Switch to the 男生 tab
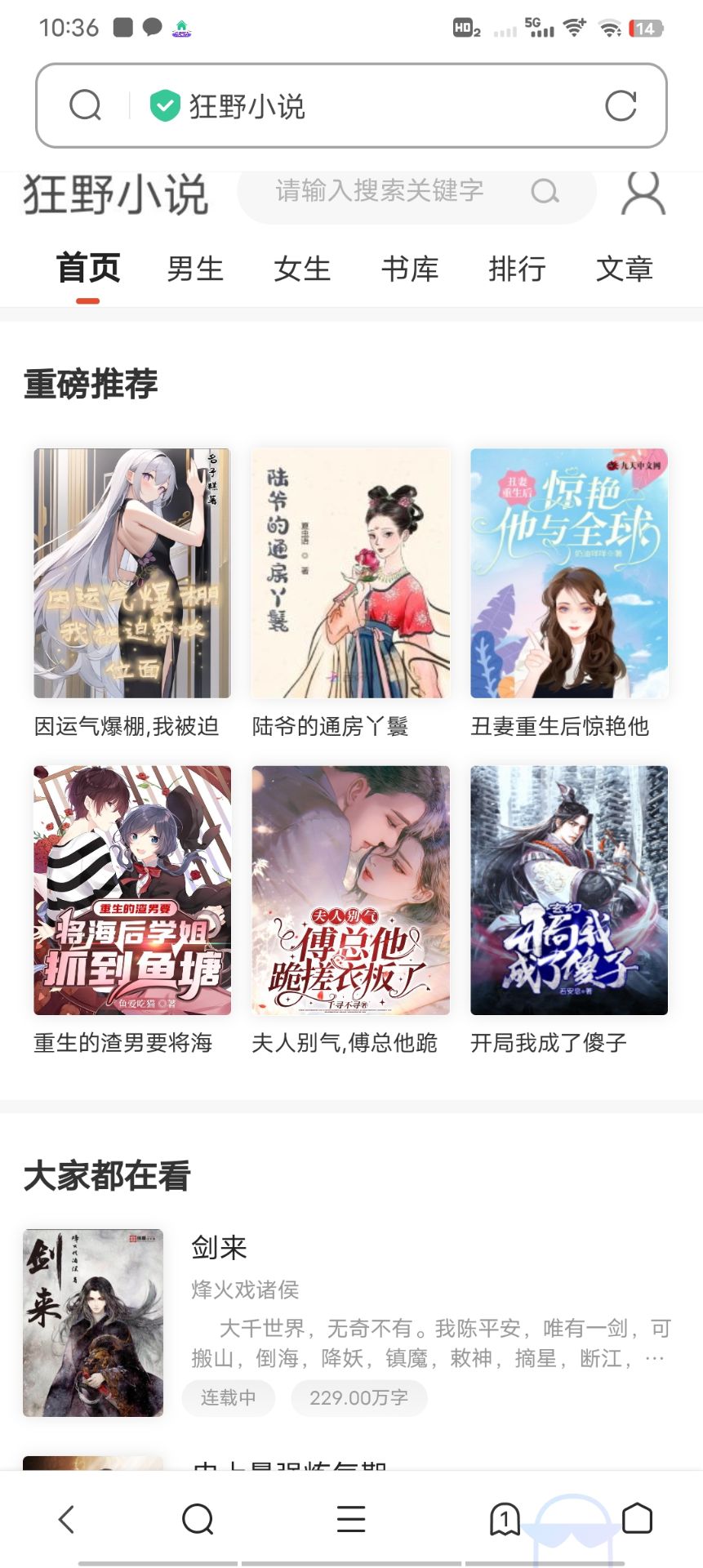This screenshot has width=703, height=1568. [x=195, y=269]
